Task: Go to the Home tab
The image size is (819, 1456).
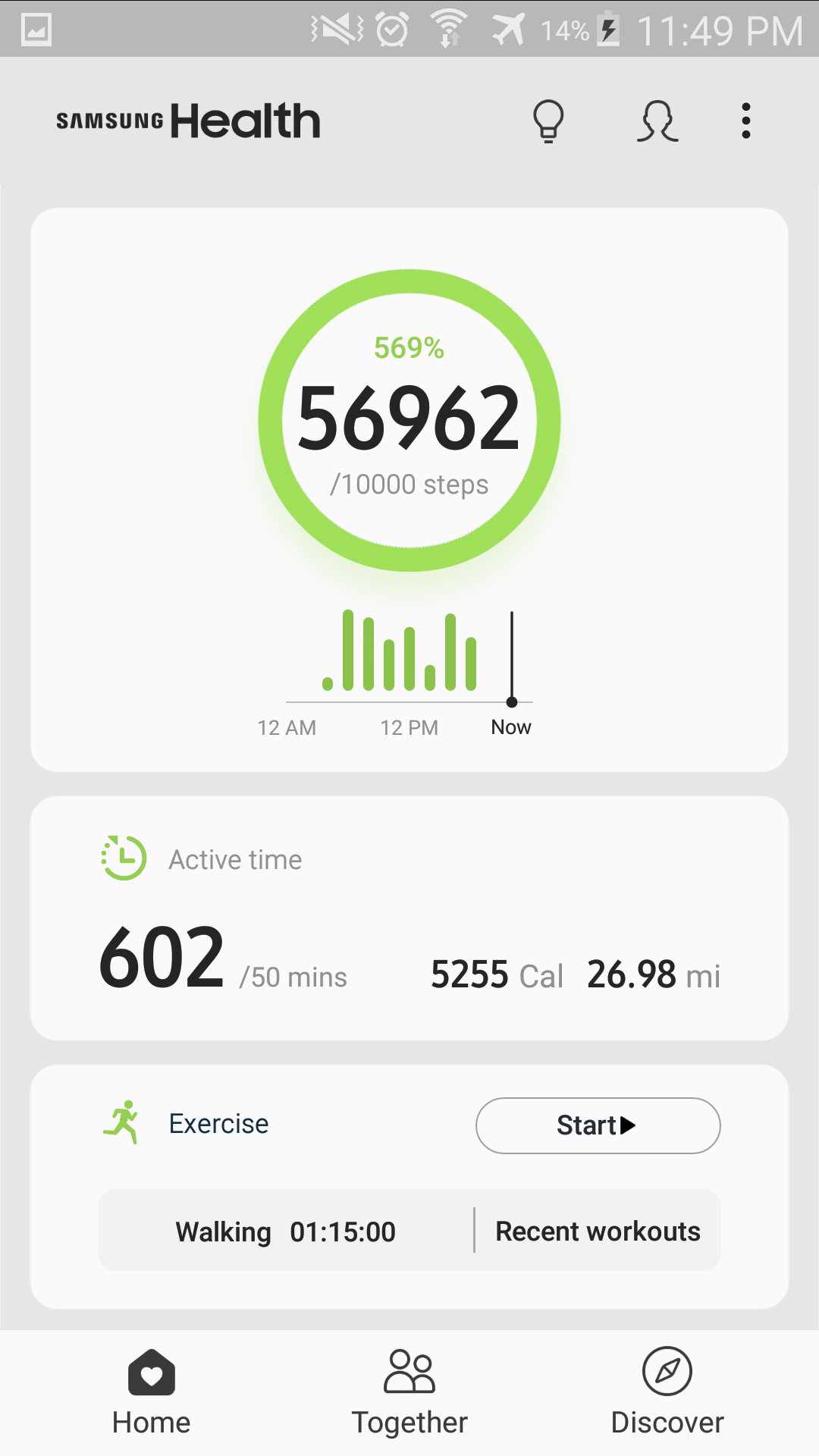Action: 152,1392
